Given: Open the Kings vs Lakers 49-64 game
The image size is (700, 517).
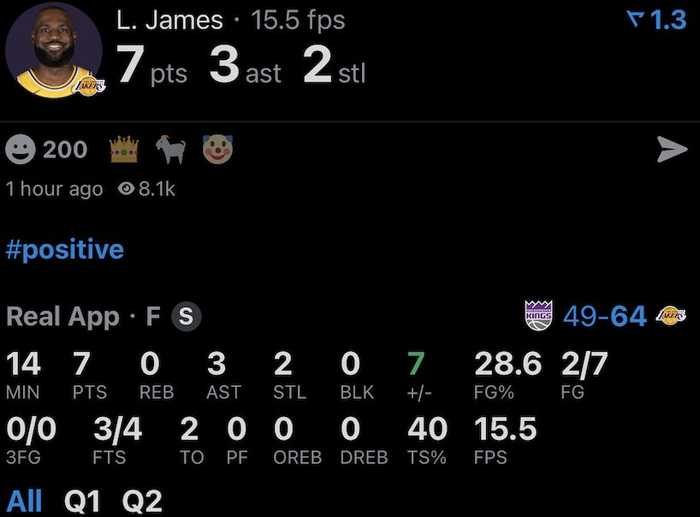Looking at the screenshot, I should click(x=605, y=316).
